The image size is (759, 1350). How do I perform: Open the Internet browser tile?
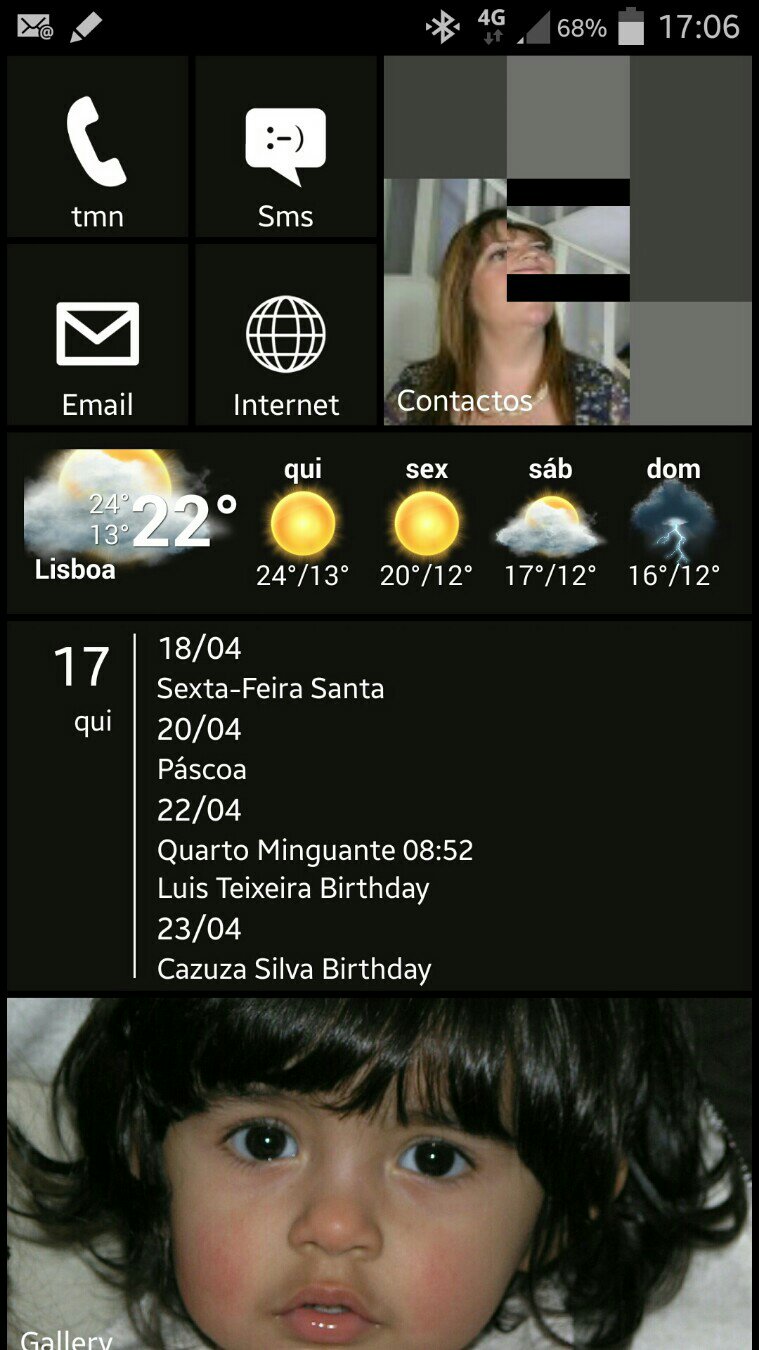click(286, 335)
